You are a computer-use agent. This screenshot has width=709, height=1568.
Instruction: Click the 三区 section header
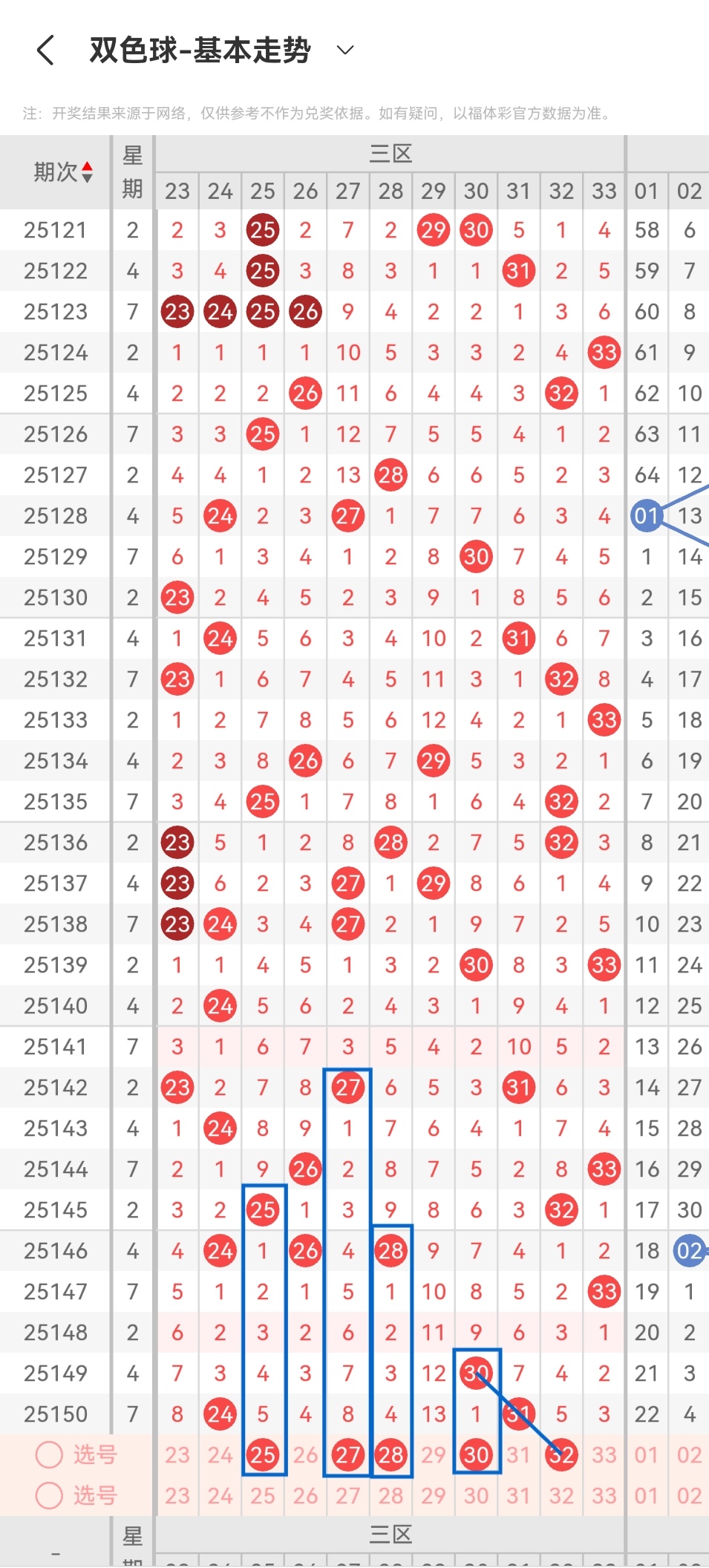pos(389,154)
